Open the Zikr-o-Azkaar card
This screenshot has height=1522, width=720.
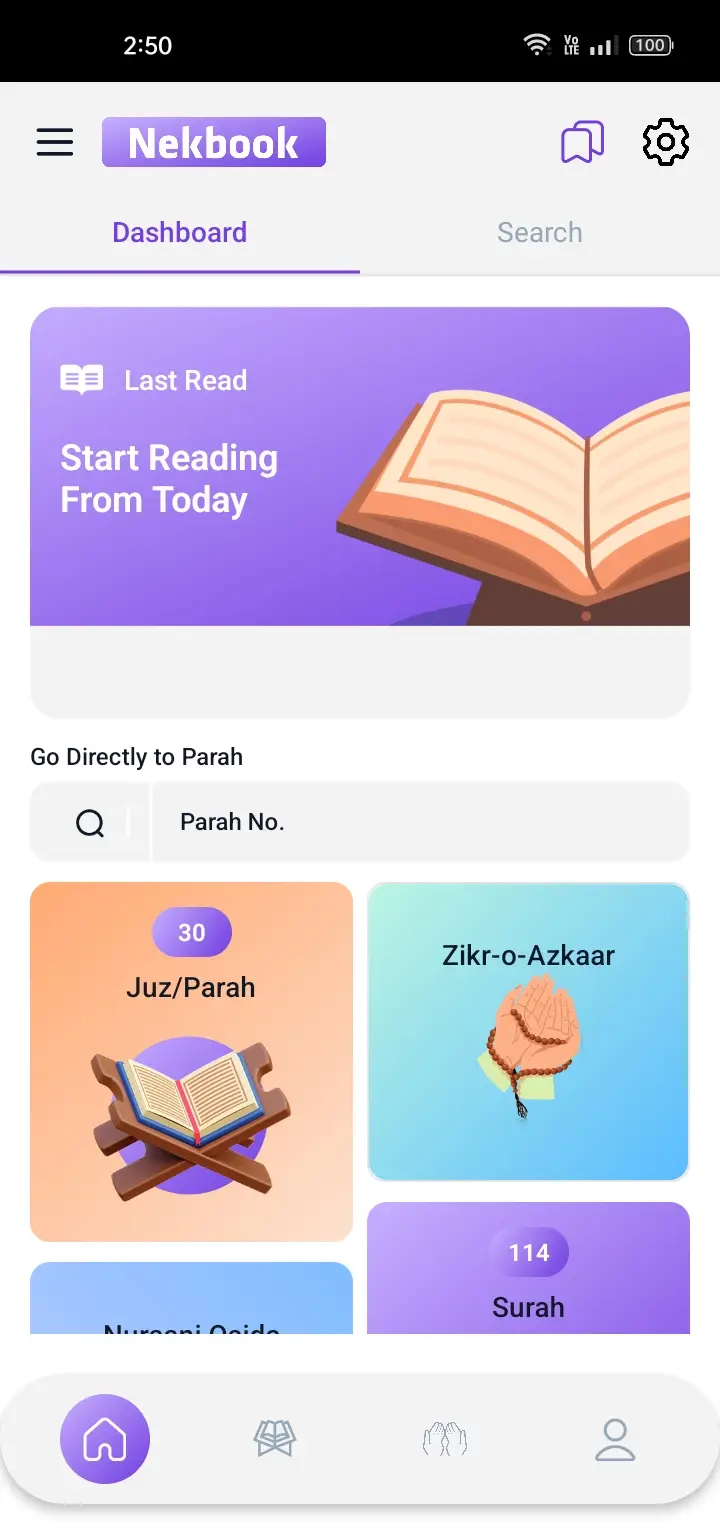[527, 1032]
